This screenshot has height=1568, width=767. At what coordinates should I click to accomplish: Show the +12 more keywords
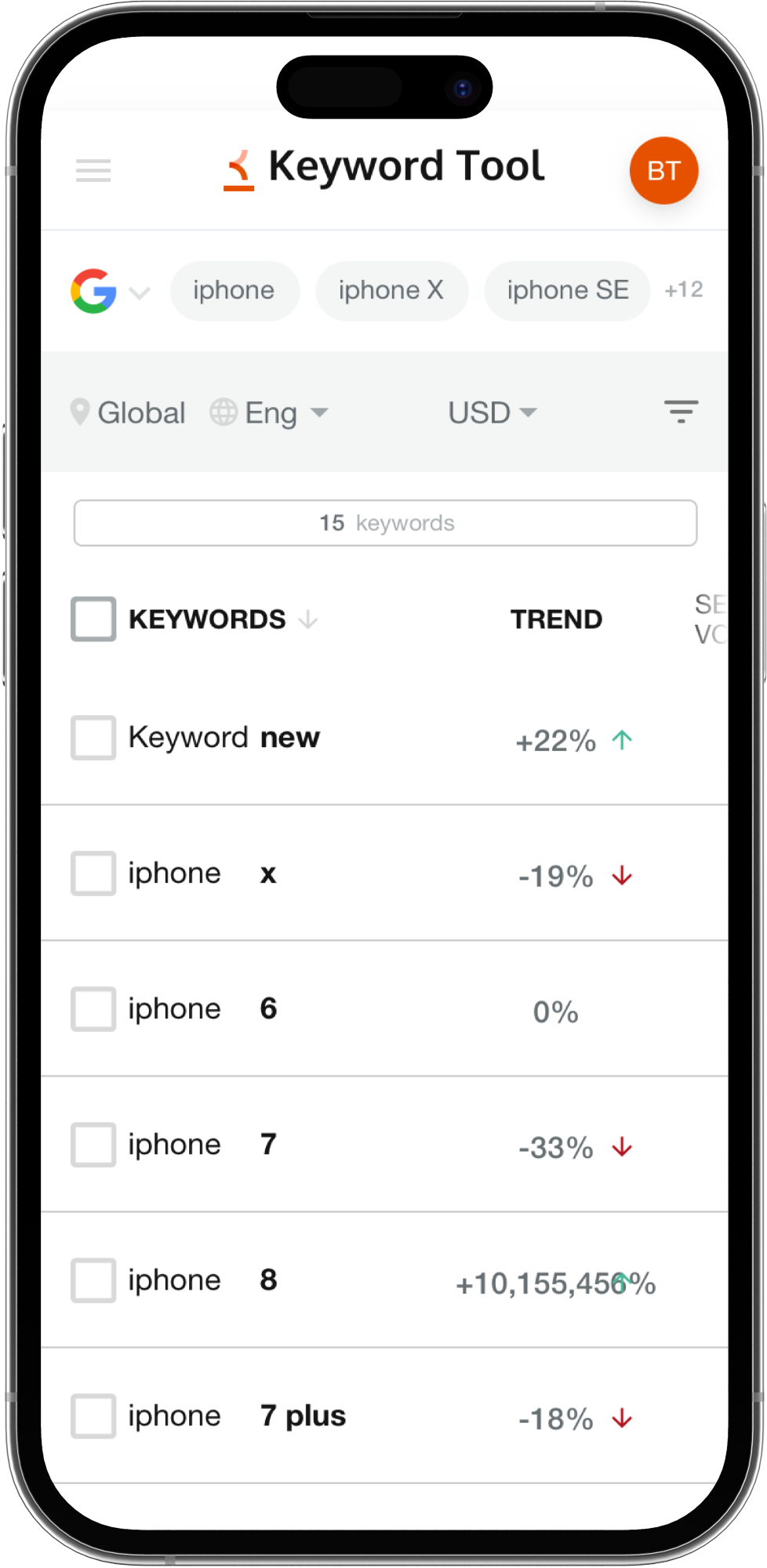pyautogui.click(x=683, y=290)
